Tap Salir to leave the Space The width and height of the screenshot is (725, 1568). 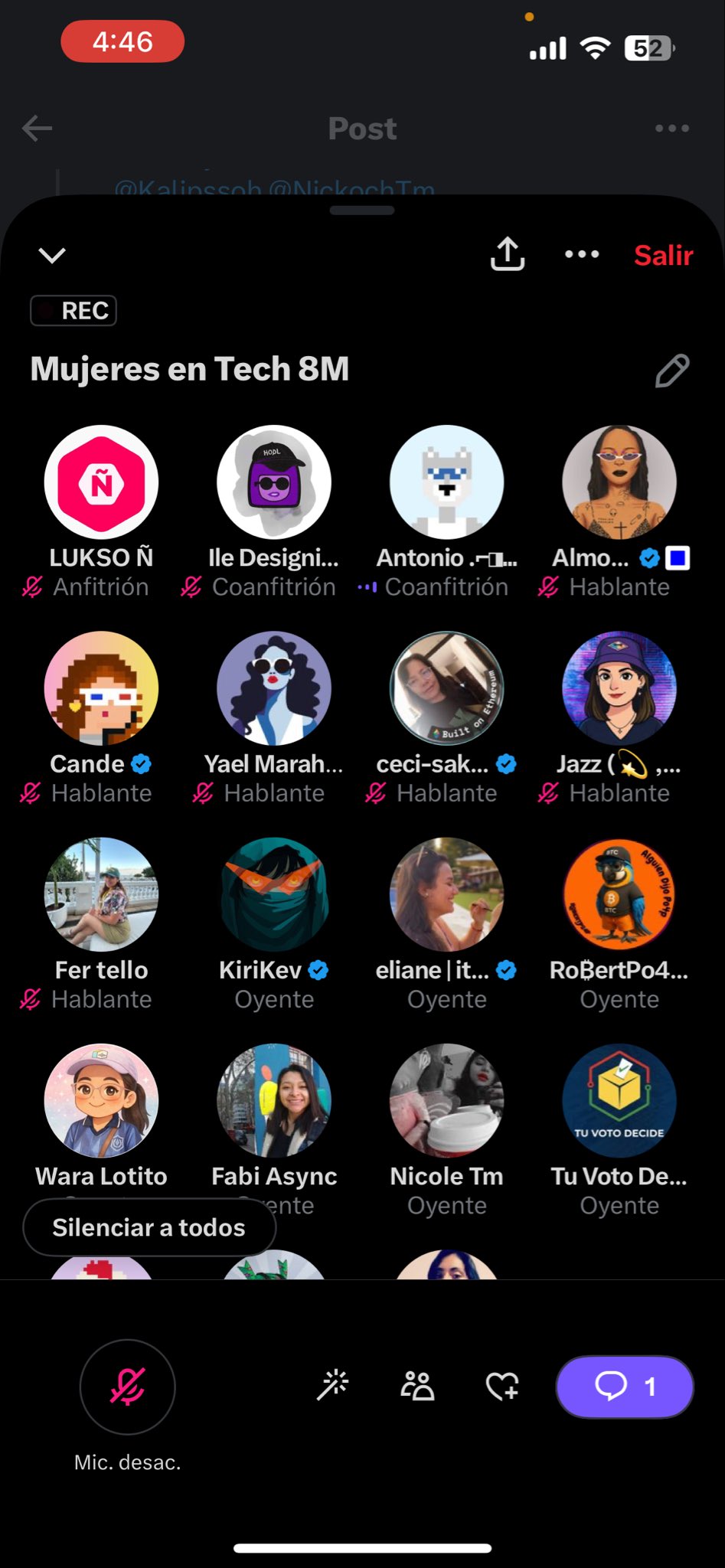pyautogui.click(x=663, y=255)
